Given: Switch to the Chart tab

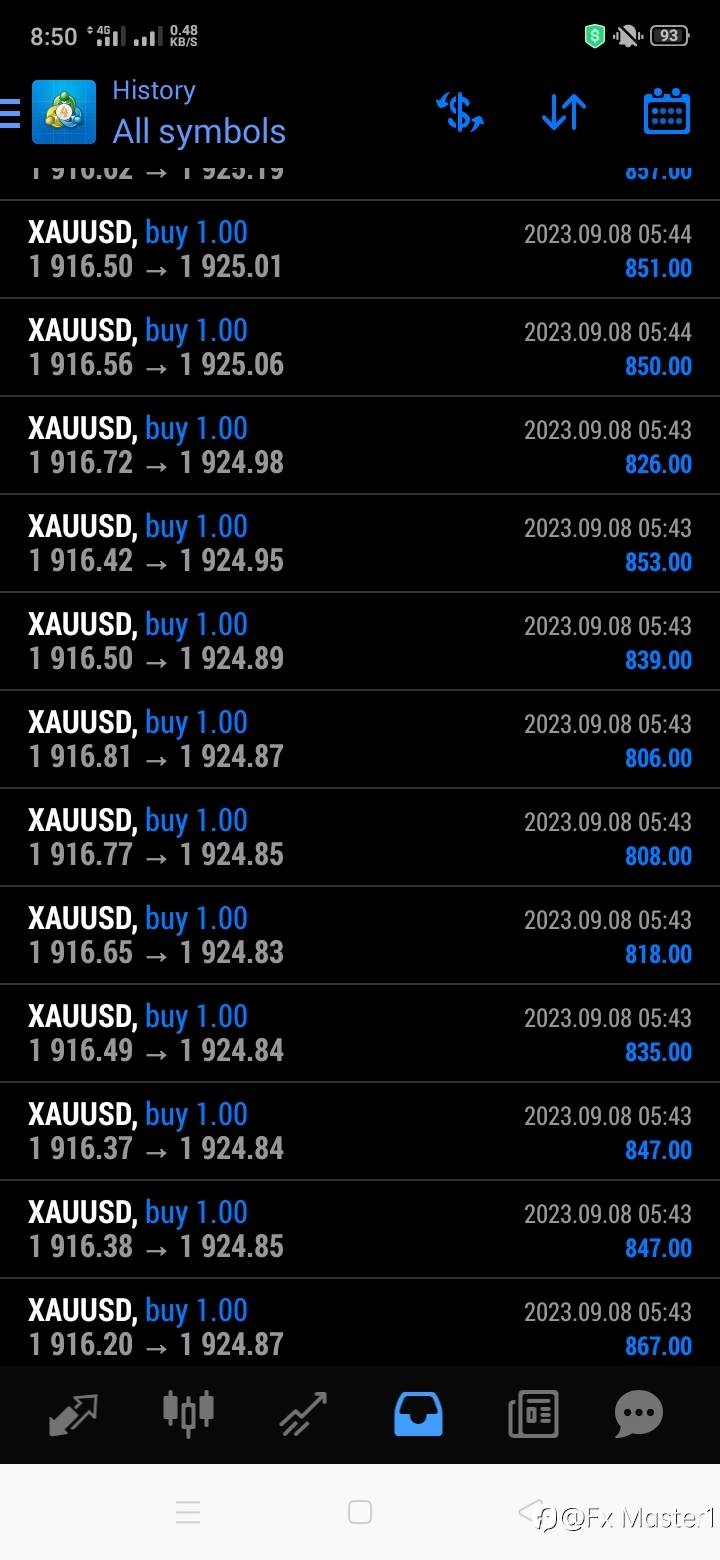Looking at the screenshot, I should [188, 1413].
